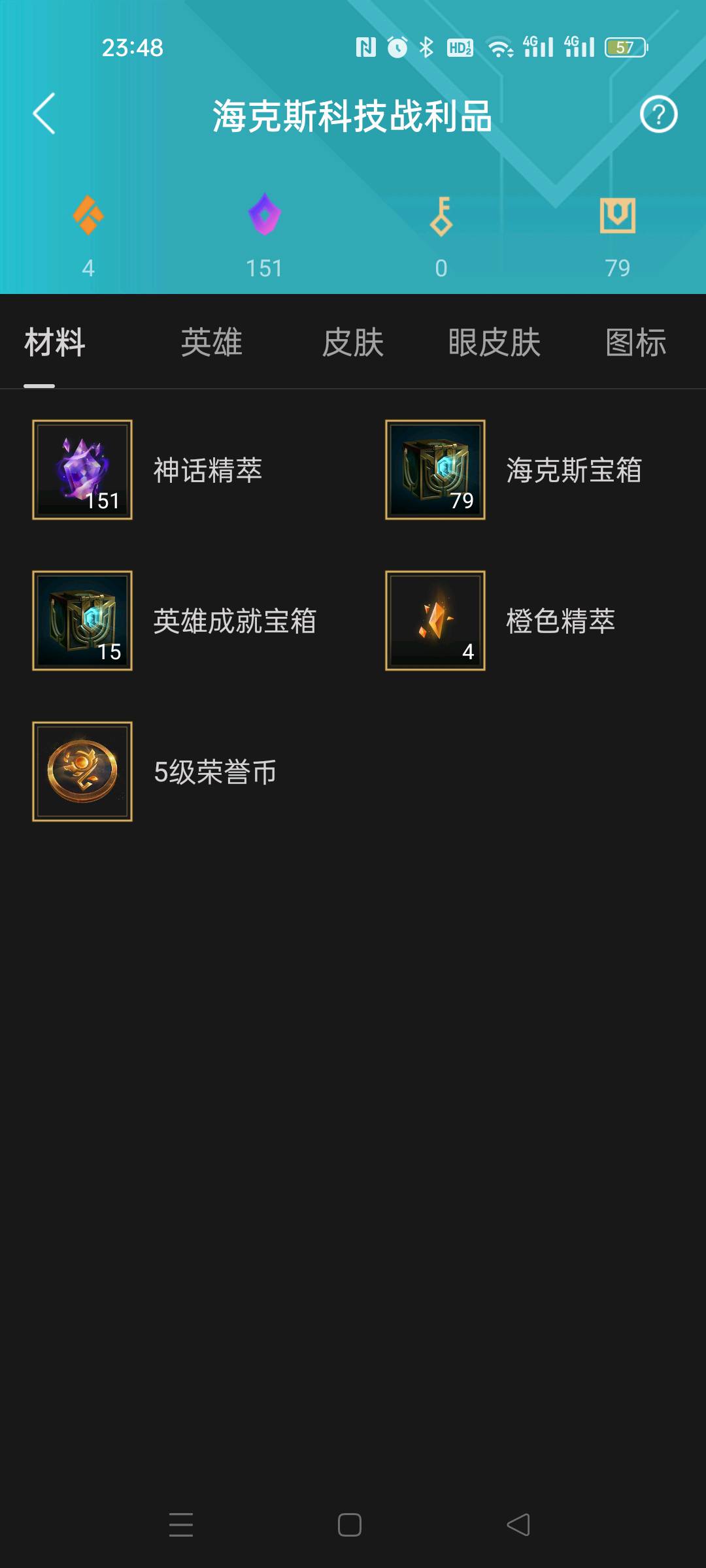View the 橙色精萃 item
Image resolution: width=706 pixels, height=1568 pixels.
[x=435, y=621]
